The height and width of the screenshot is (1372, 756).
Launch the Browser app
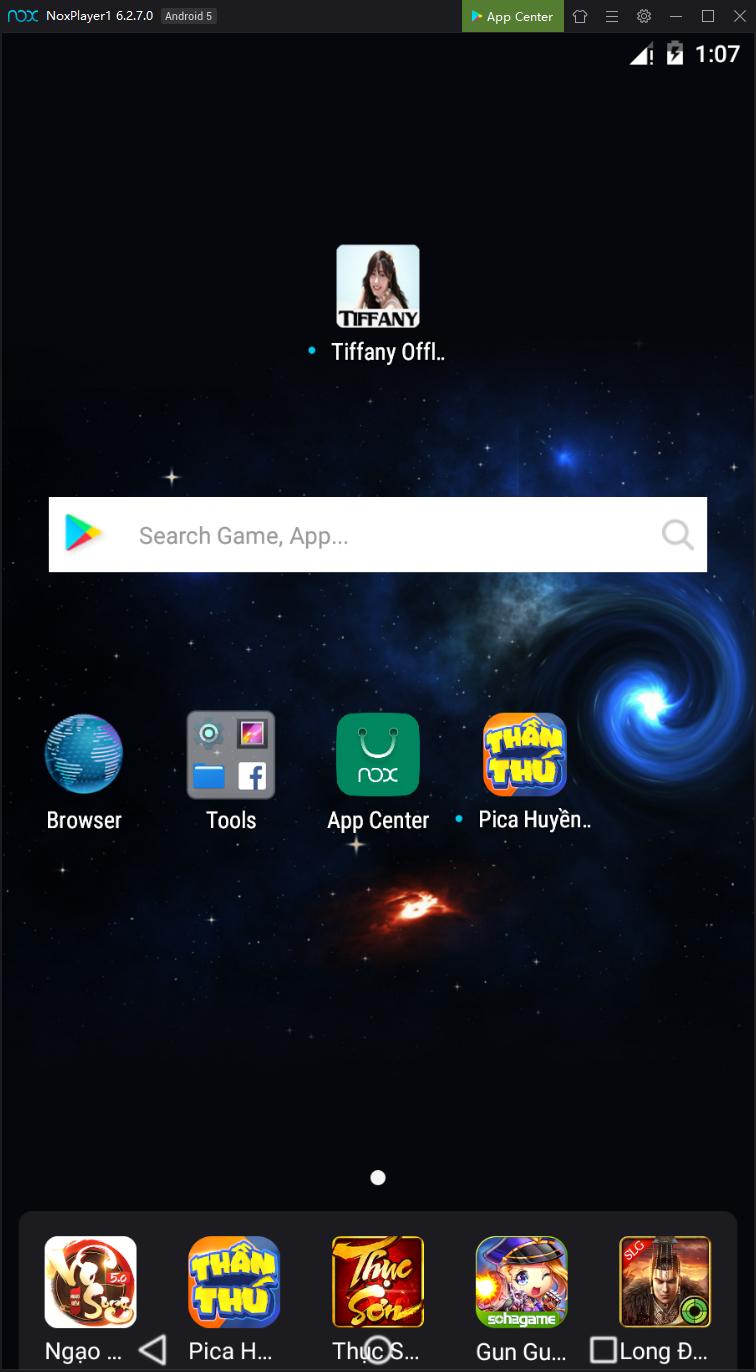(x=84, y=755)
